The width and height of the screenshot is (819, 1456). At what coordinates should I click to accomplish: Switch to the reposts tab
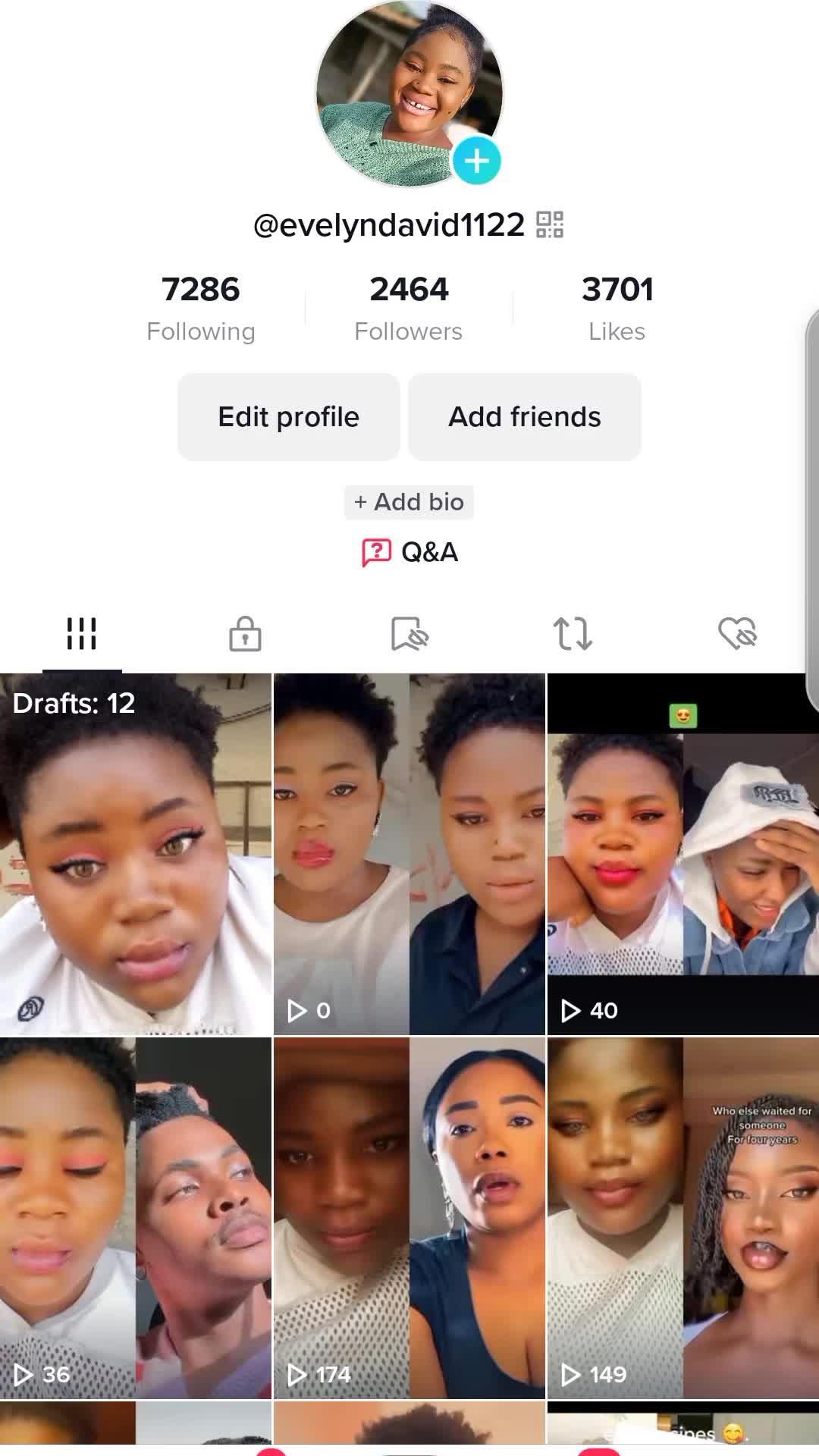tap(573, 633)
